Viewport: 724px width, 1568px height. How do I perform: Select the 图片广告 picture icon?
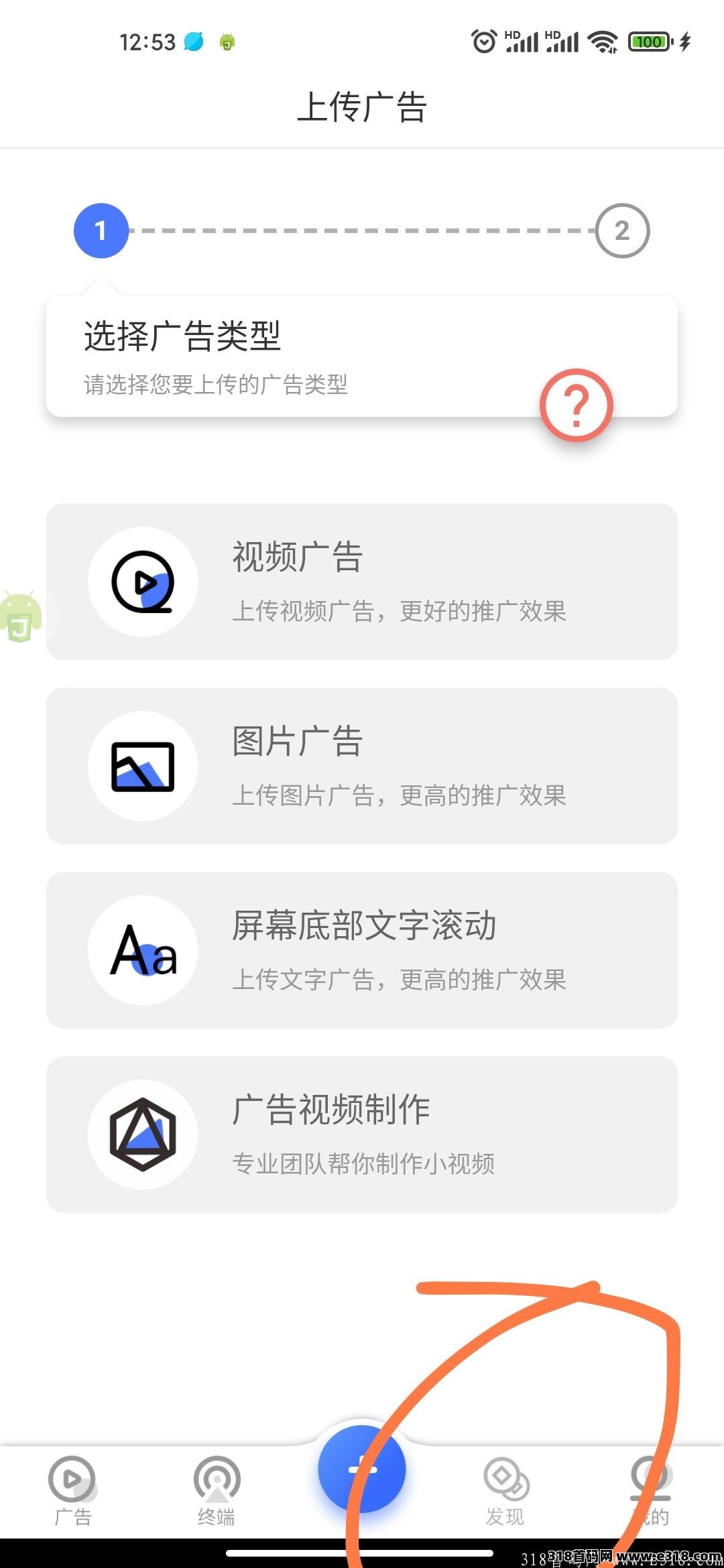coord(143,767)
